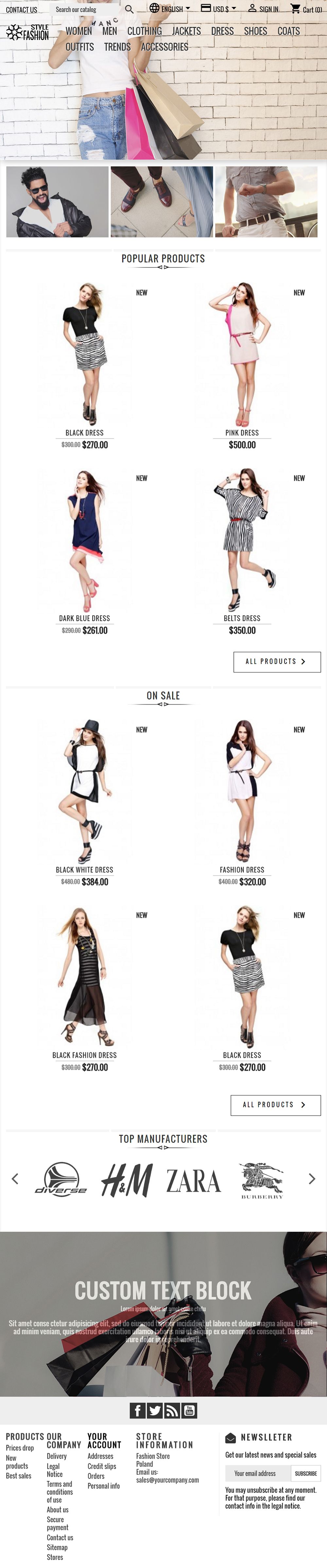Tap the magnifier search icon
The height and width of the screenshot is (1568, 327).
pos(129,10)
